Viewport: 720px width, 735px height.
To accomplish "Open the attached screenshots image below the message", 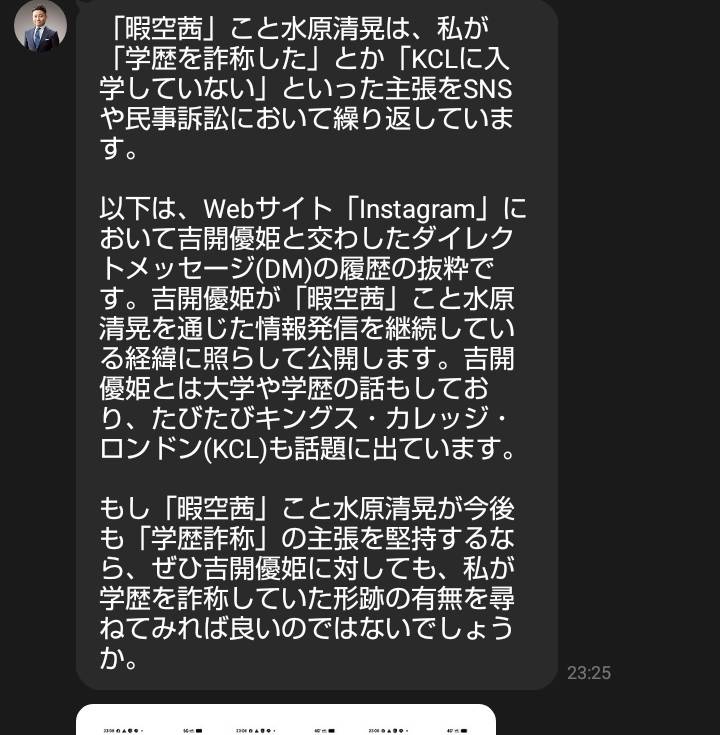I will tap(286, 721).
